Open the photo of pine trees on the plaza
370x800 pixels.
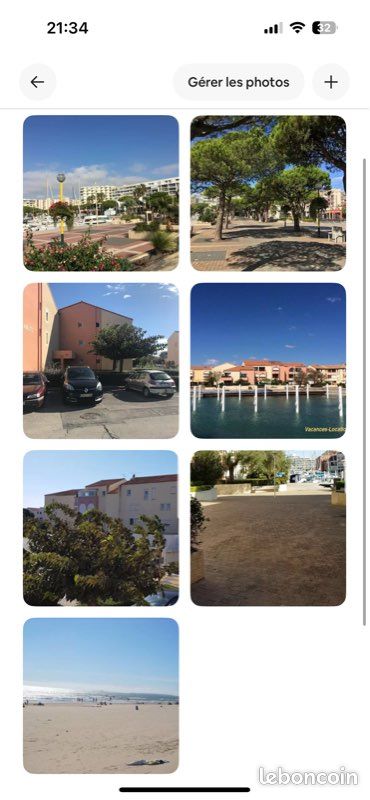pos(268,193)
